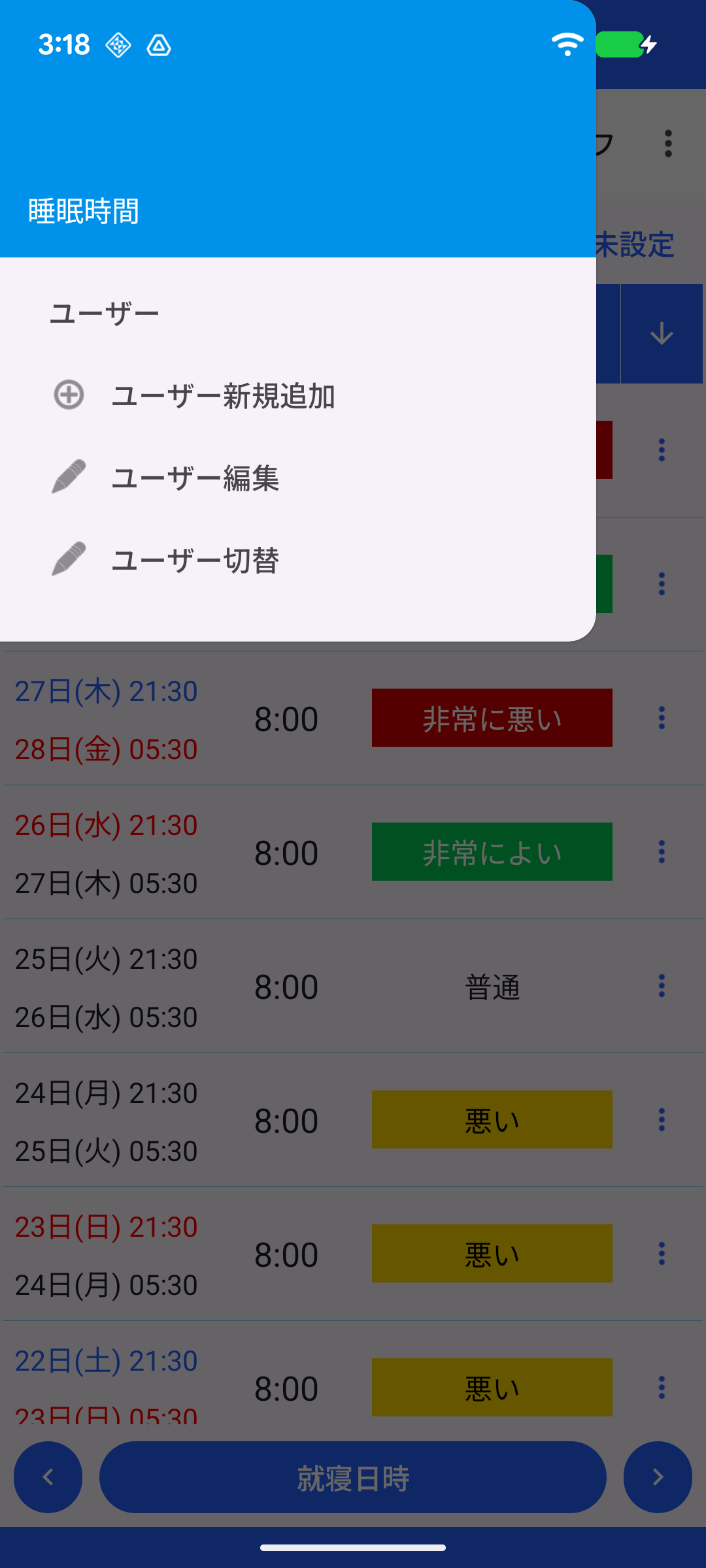Open options for the 24日(月) 21:30 entry

pos(662,1120)
